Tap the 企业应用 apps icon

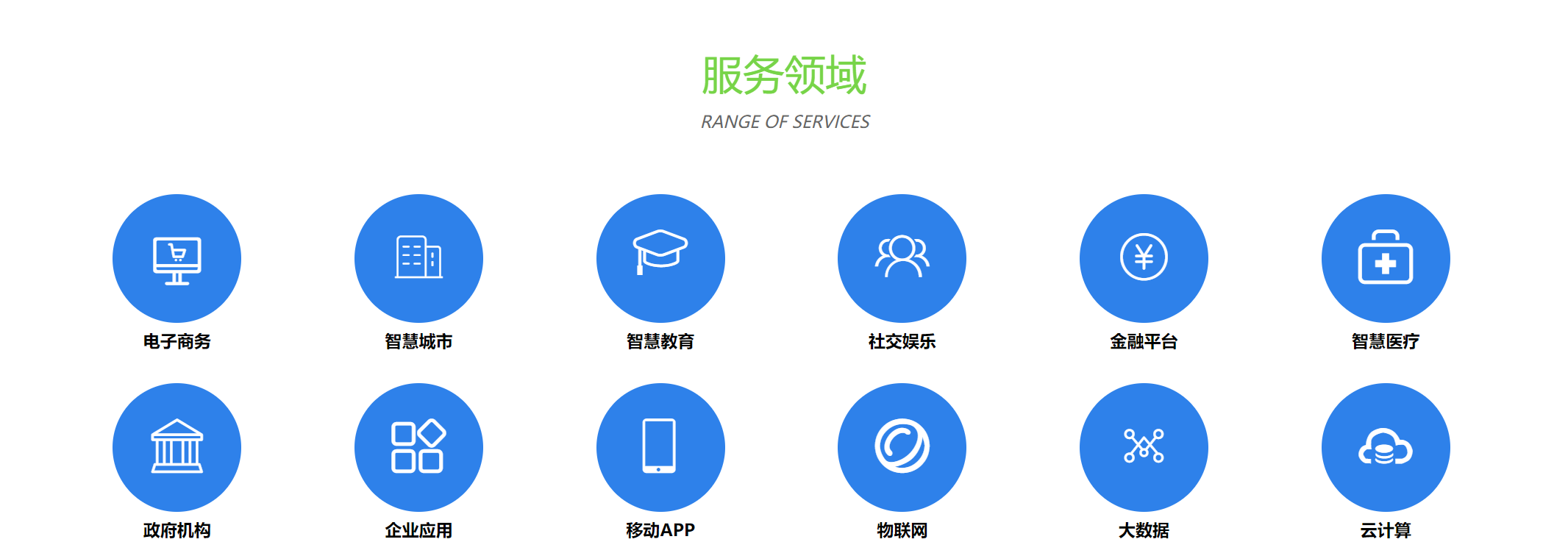[x=418, y=447]
